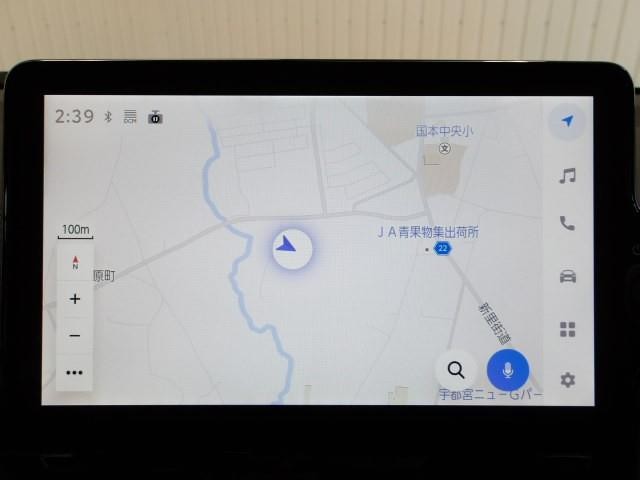Screen dimensions: 640x480
Task: Start voice input with the microphone
Action: 508,370
